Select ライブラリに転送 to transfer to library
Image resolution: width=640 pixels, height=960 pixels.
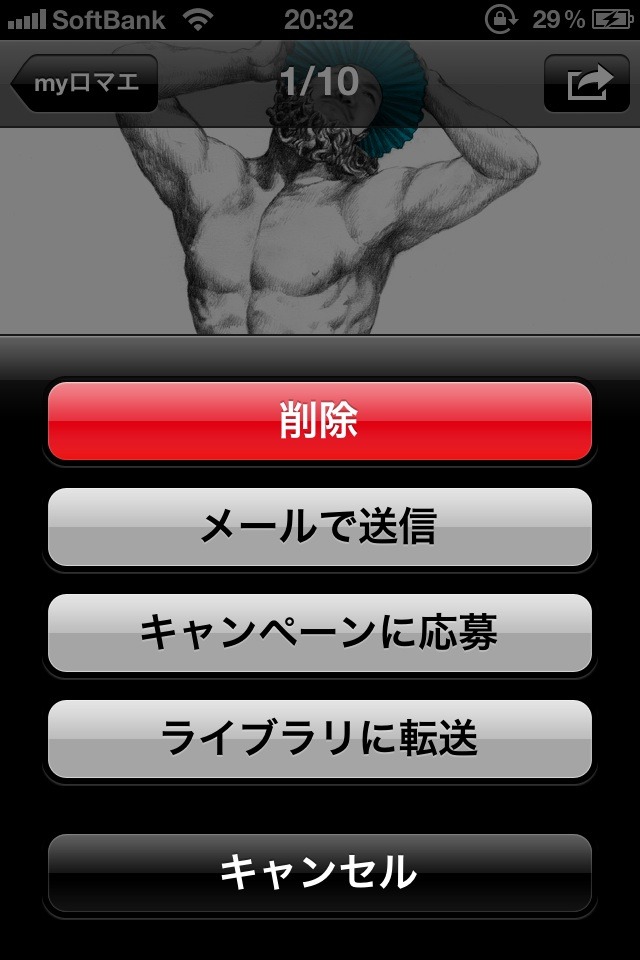(320, 739)
